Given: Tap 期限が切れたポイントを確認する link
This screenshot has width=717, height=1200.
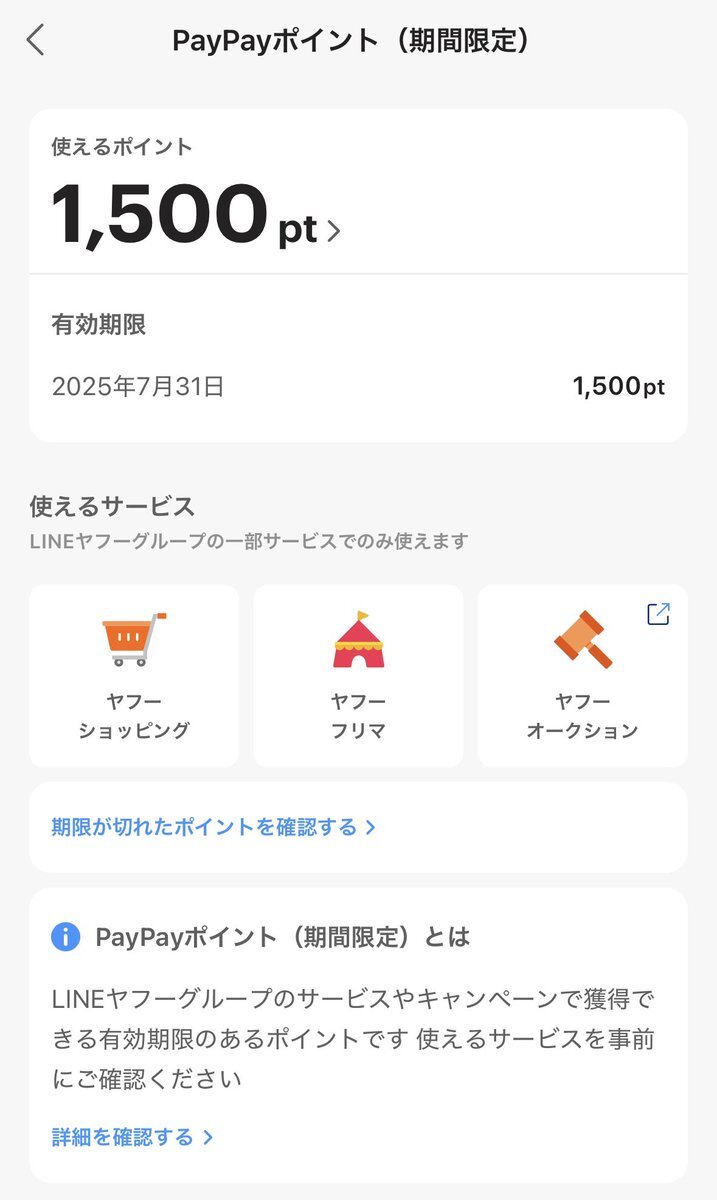Looking at the screenshot, I should pos(213,827).
